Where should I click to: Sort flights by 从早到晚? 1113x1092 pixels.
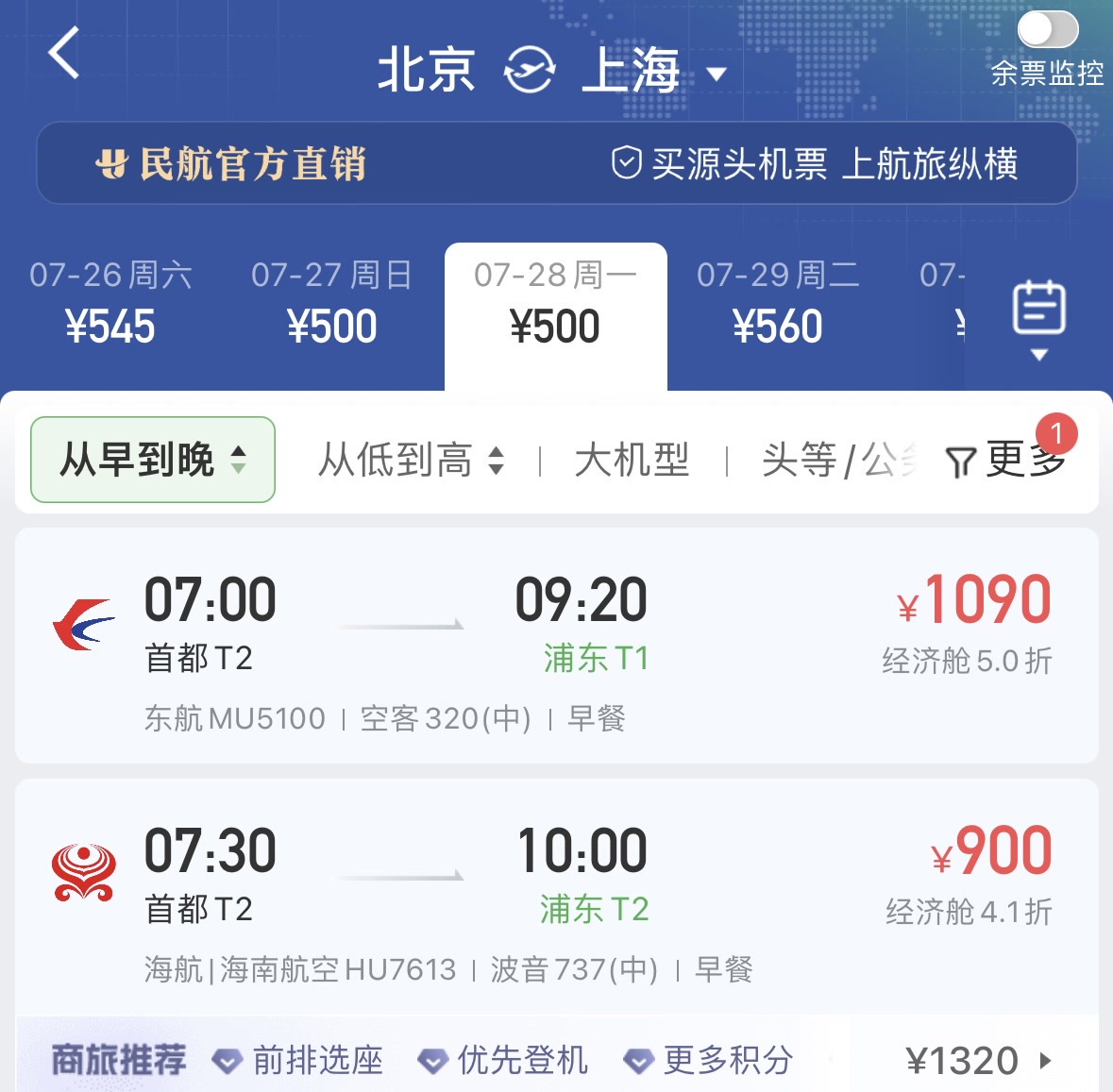(x=153, y=460)
